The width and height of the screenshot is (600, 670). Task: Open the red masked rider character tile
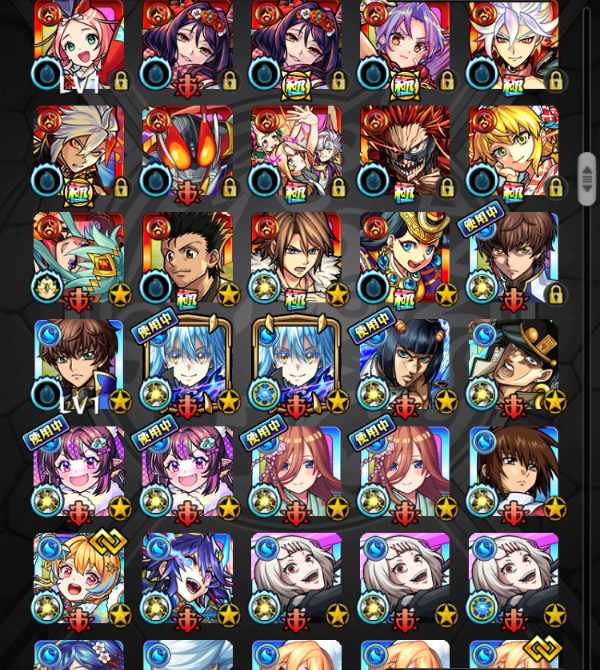click(188, 150)
